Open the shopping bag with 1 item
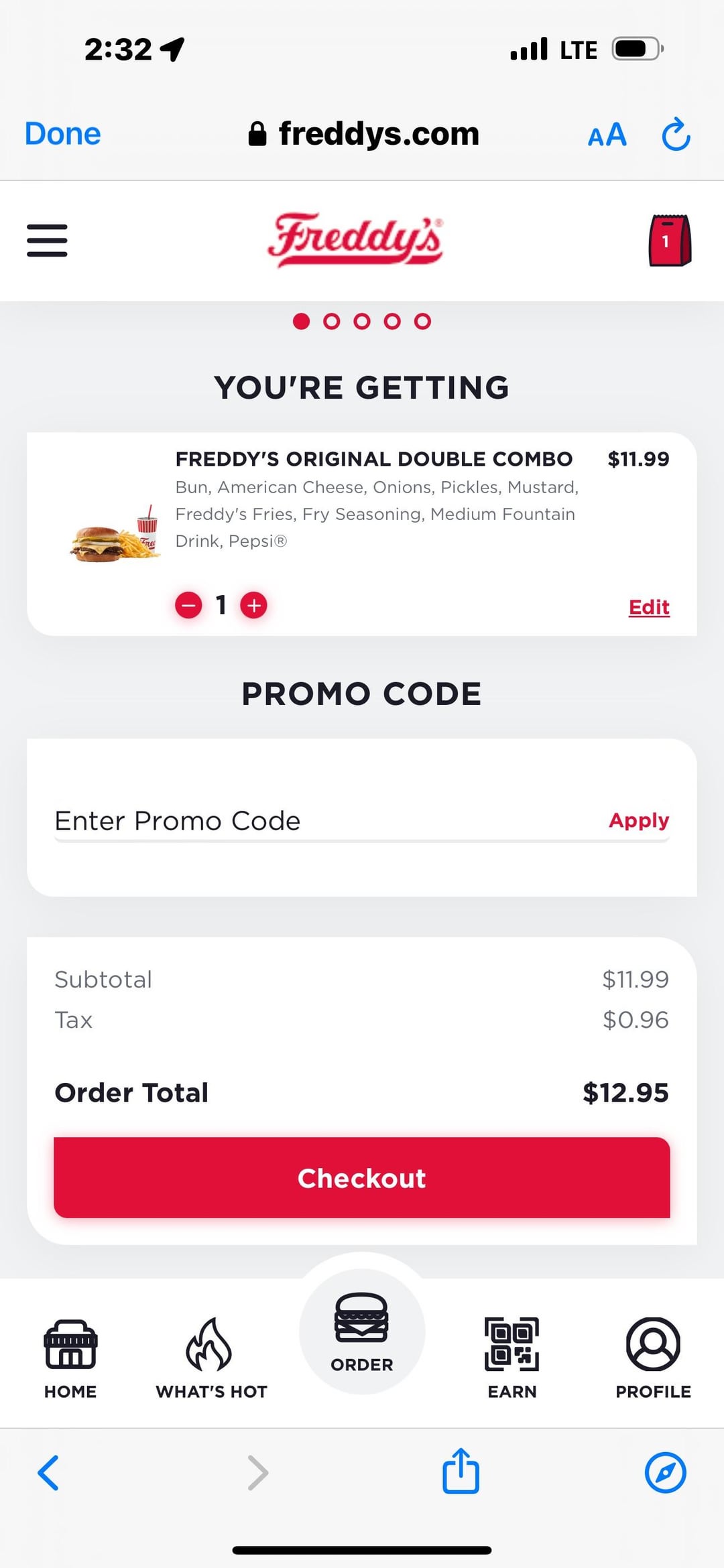 670,241
